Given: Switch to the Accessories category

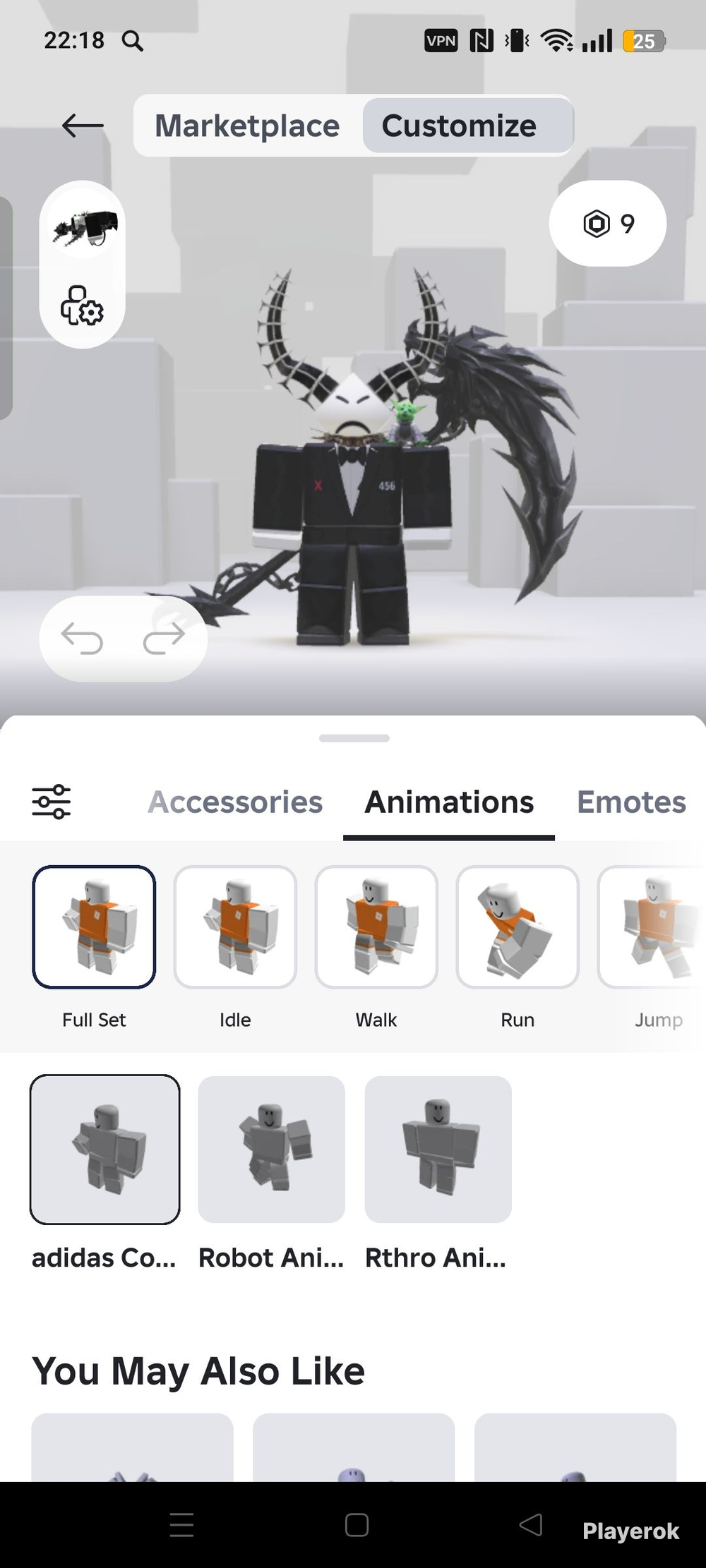Looking at the screenshot, I should click(x=235, y=802).
